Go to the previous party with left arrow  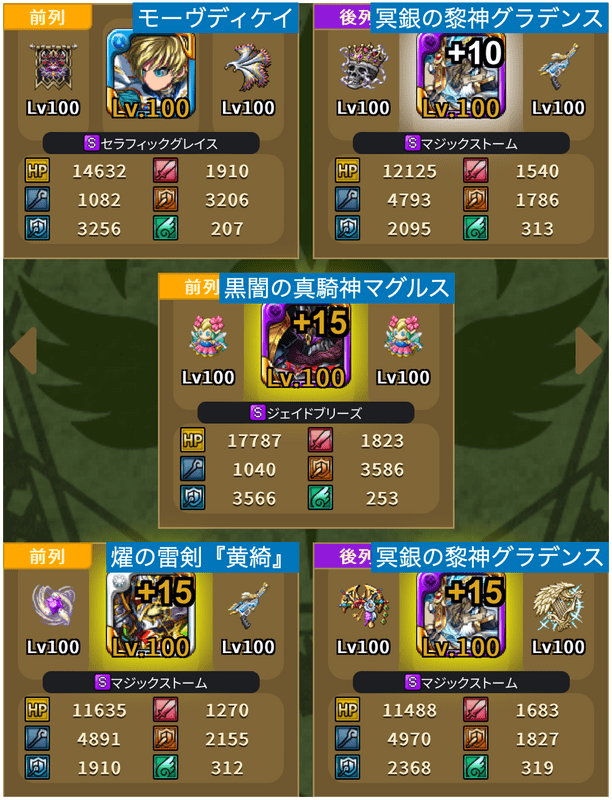[x=22, y=350]
